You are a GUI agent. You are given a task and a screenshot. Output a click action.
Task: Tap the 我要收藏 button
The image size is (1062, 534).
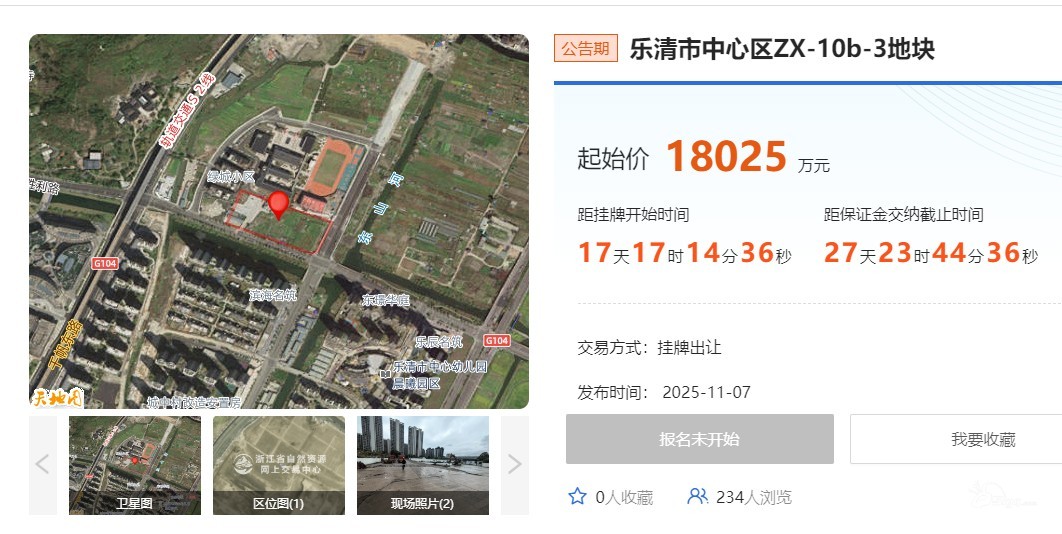955,439
